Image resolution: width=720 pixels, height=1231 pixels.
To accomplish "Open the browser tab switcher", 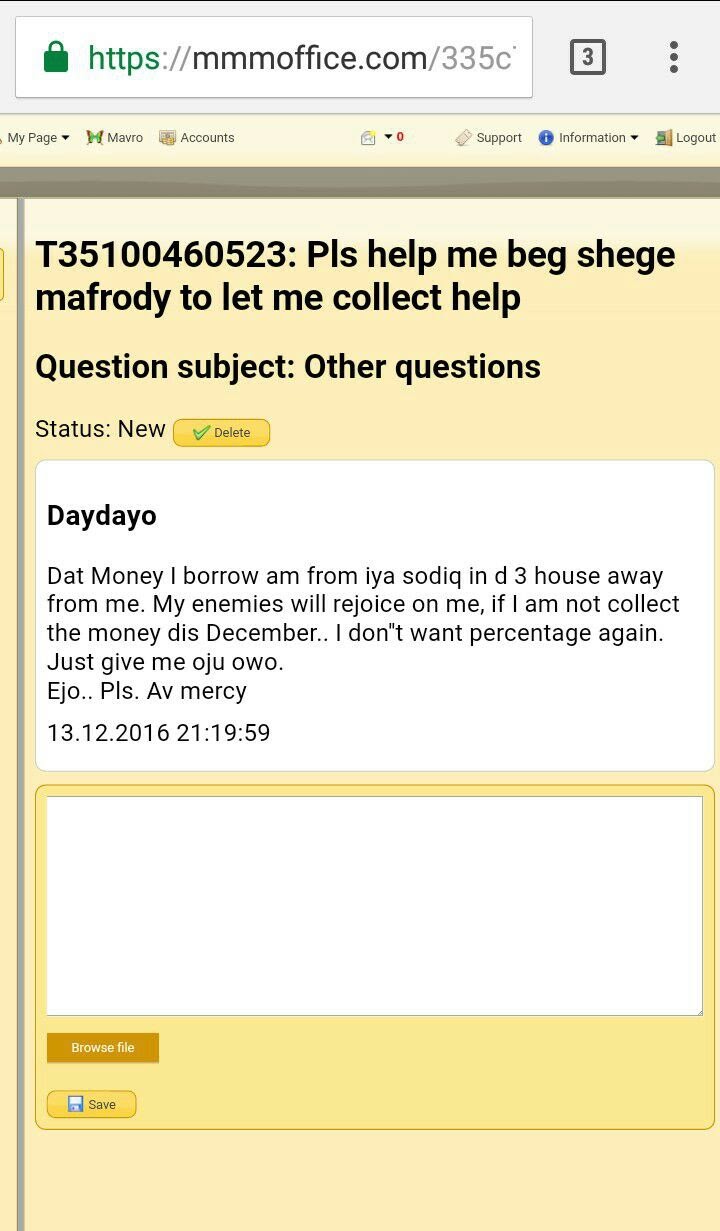I will coord(588,57).
